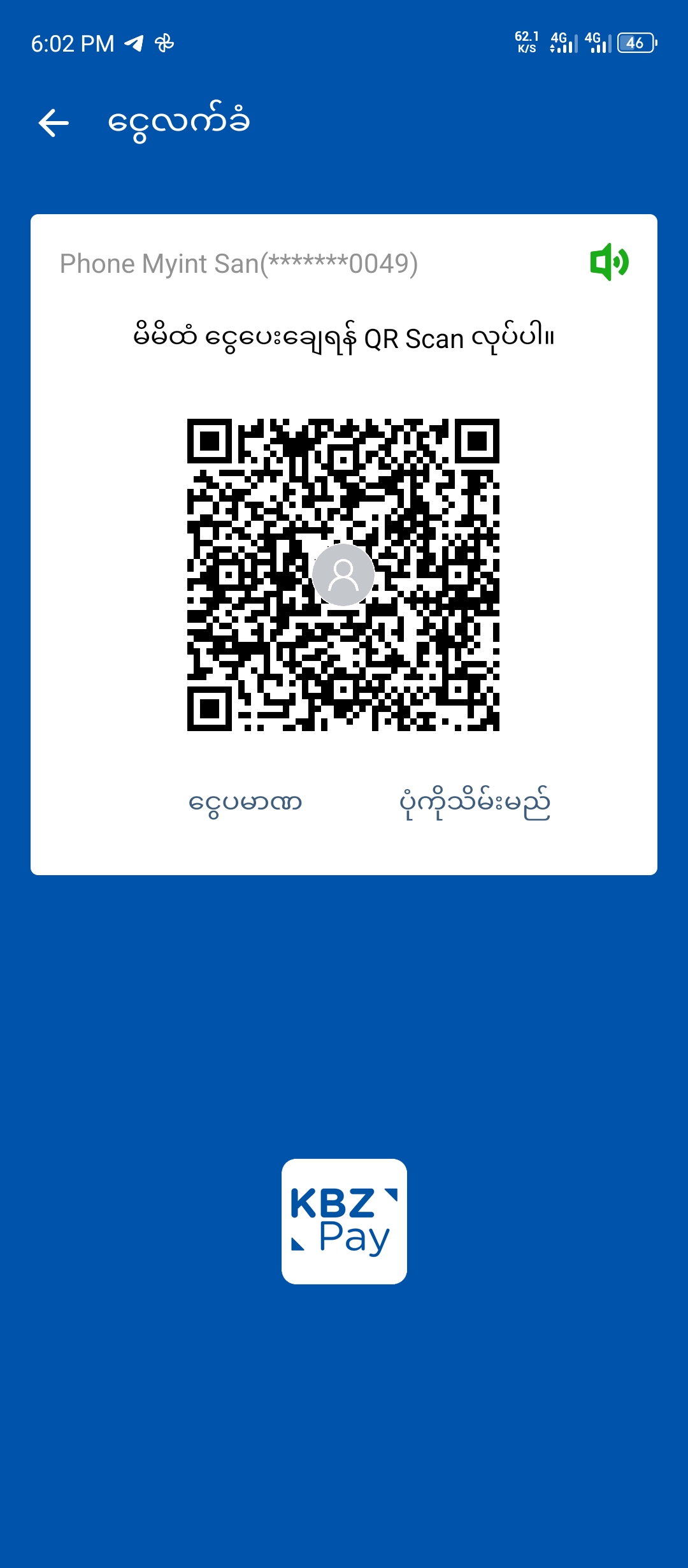Toggle the green speaker sound icon

click(x=609, y=262)
